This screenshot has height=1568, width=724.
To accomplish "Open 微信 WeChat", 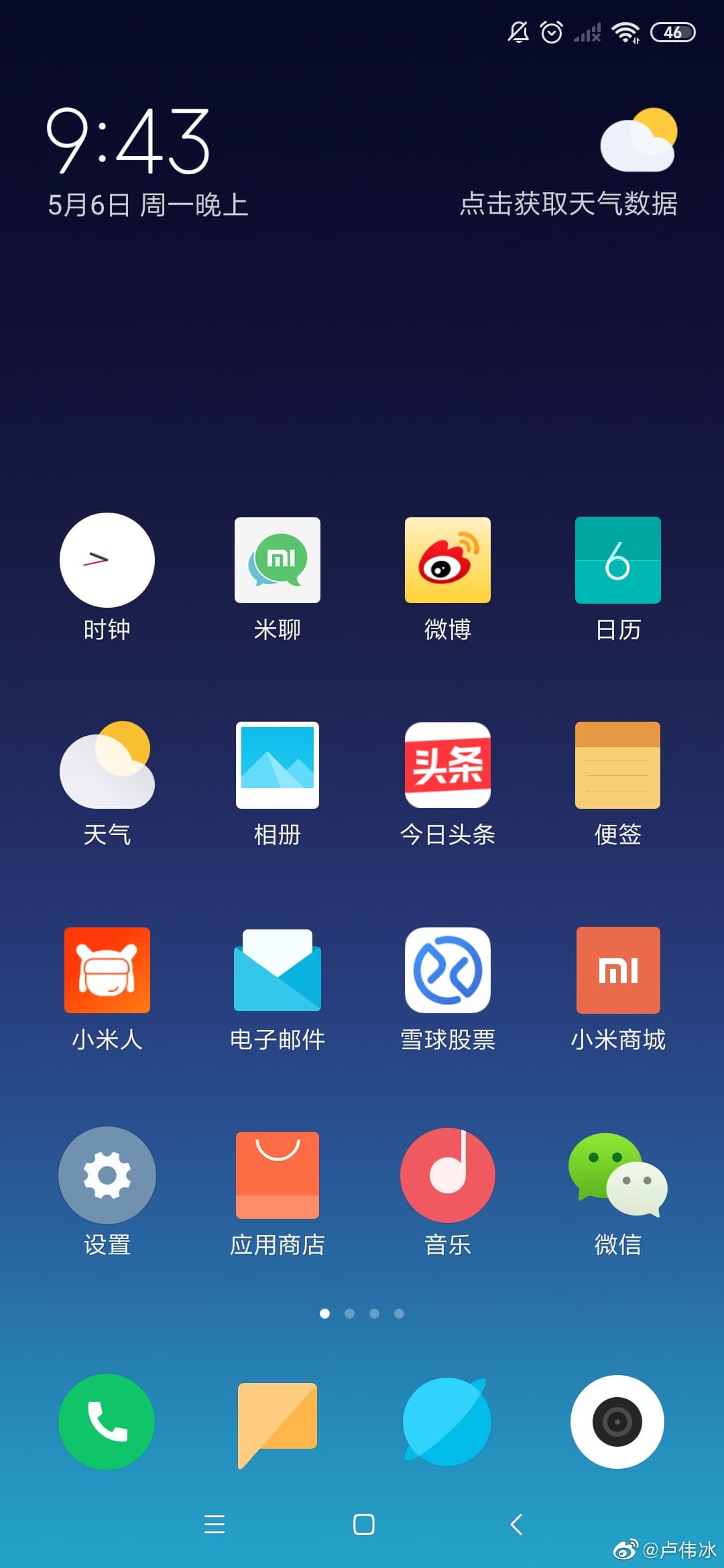I will point(617,1175).
